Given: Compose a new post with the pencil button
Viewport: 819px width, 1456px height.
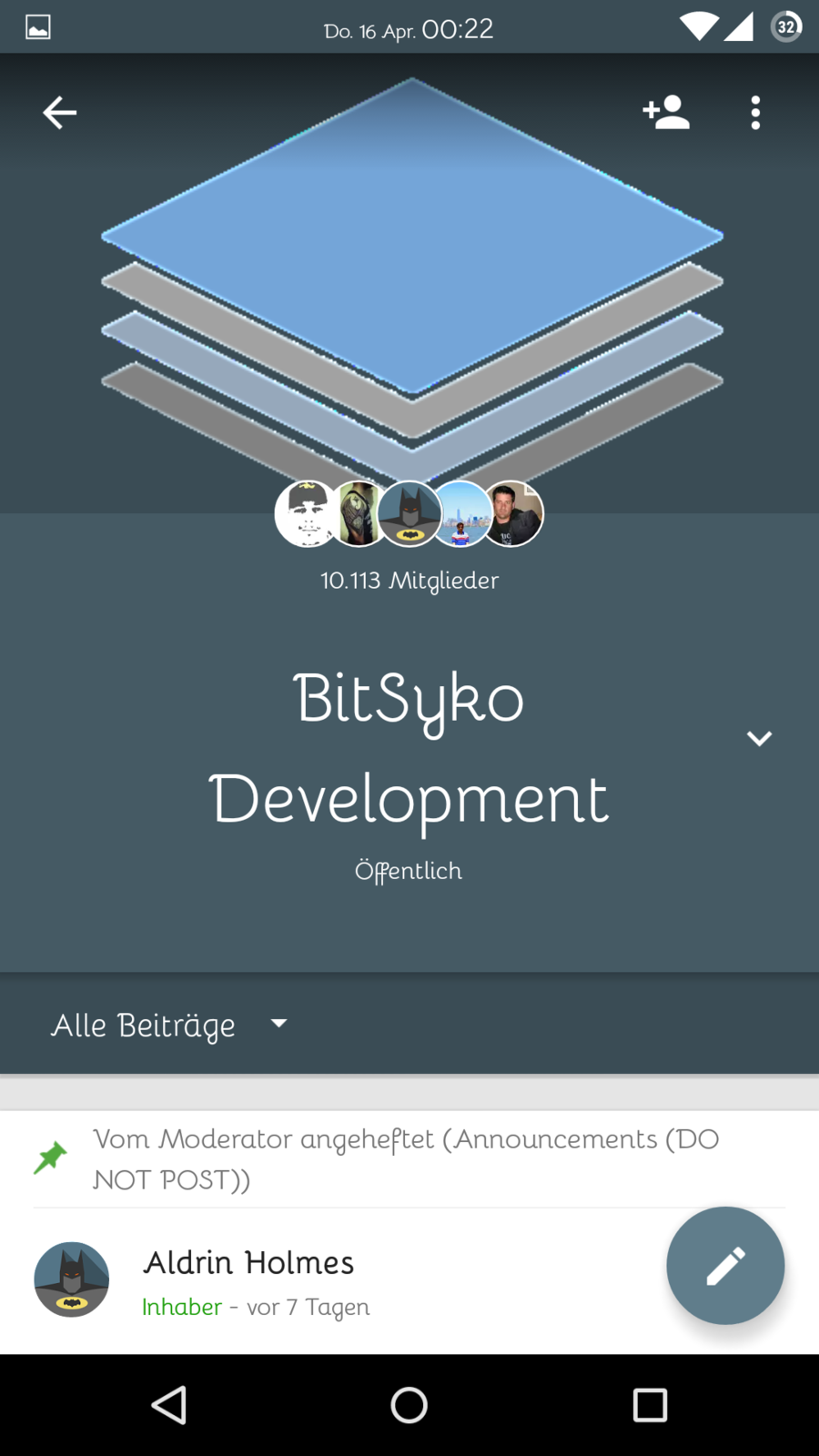Looking at the screenshot, I should click(x=725, y=1266).
